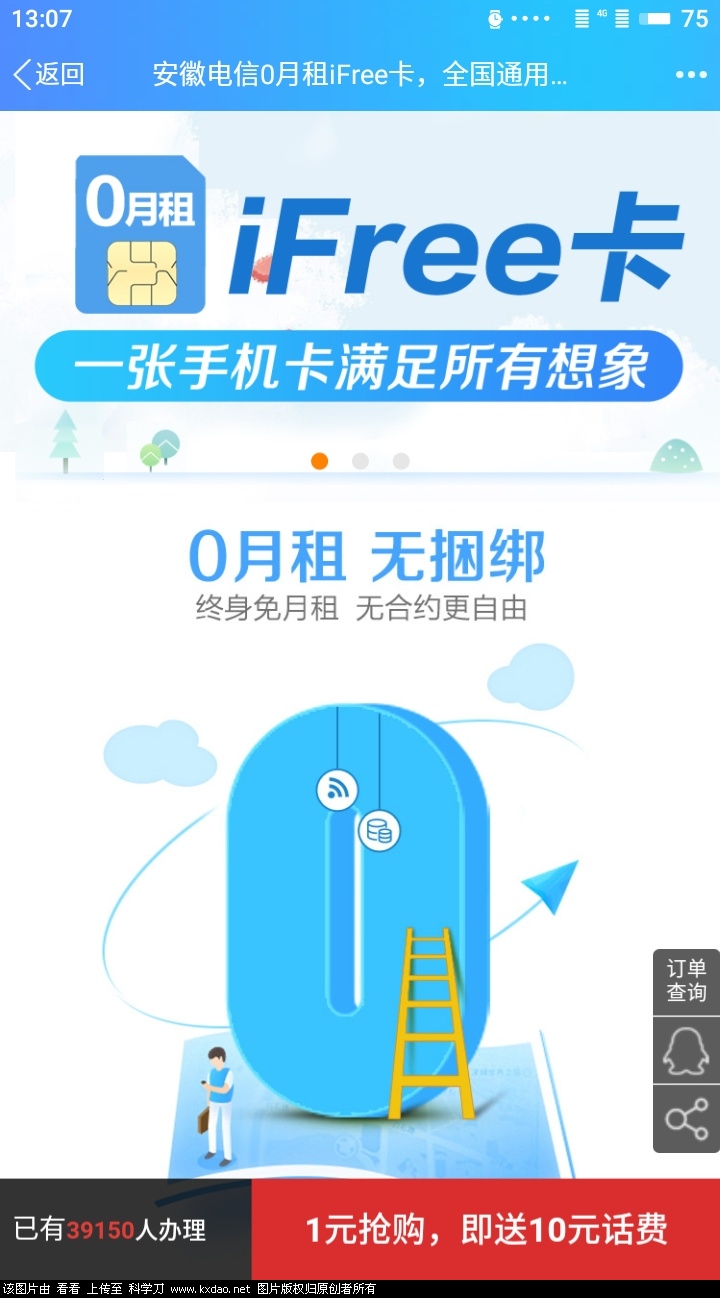Screen dimensions: 720x1298
Task: Tap the 返回 back button
Action: click(48, 75)
